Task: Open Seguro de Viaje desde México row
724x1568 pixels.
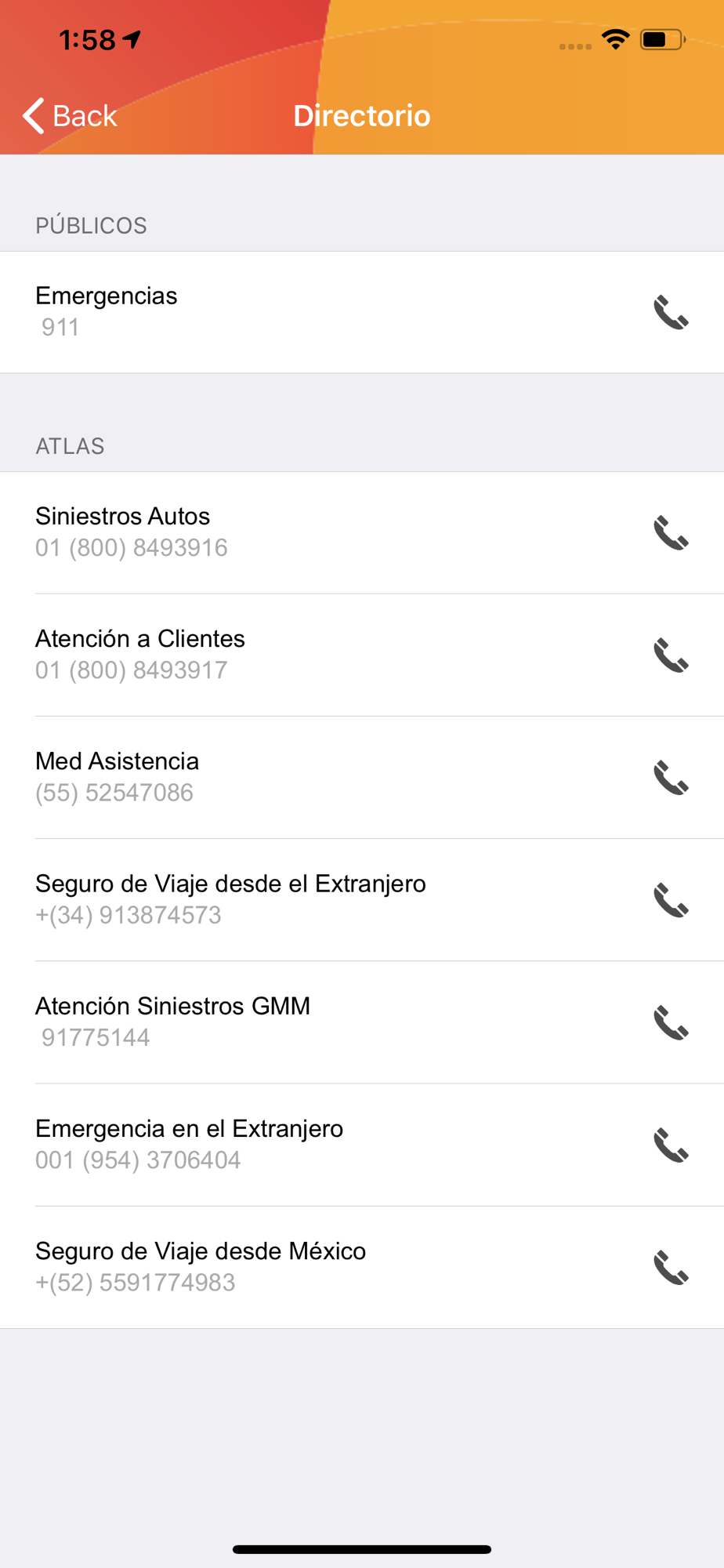Action: click(362, 1268)
